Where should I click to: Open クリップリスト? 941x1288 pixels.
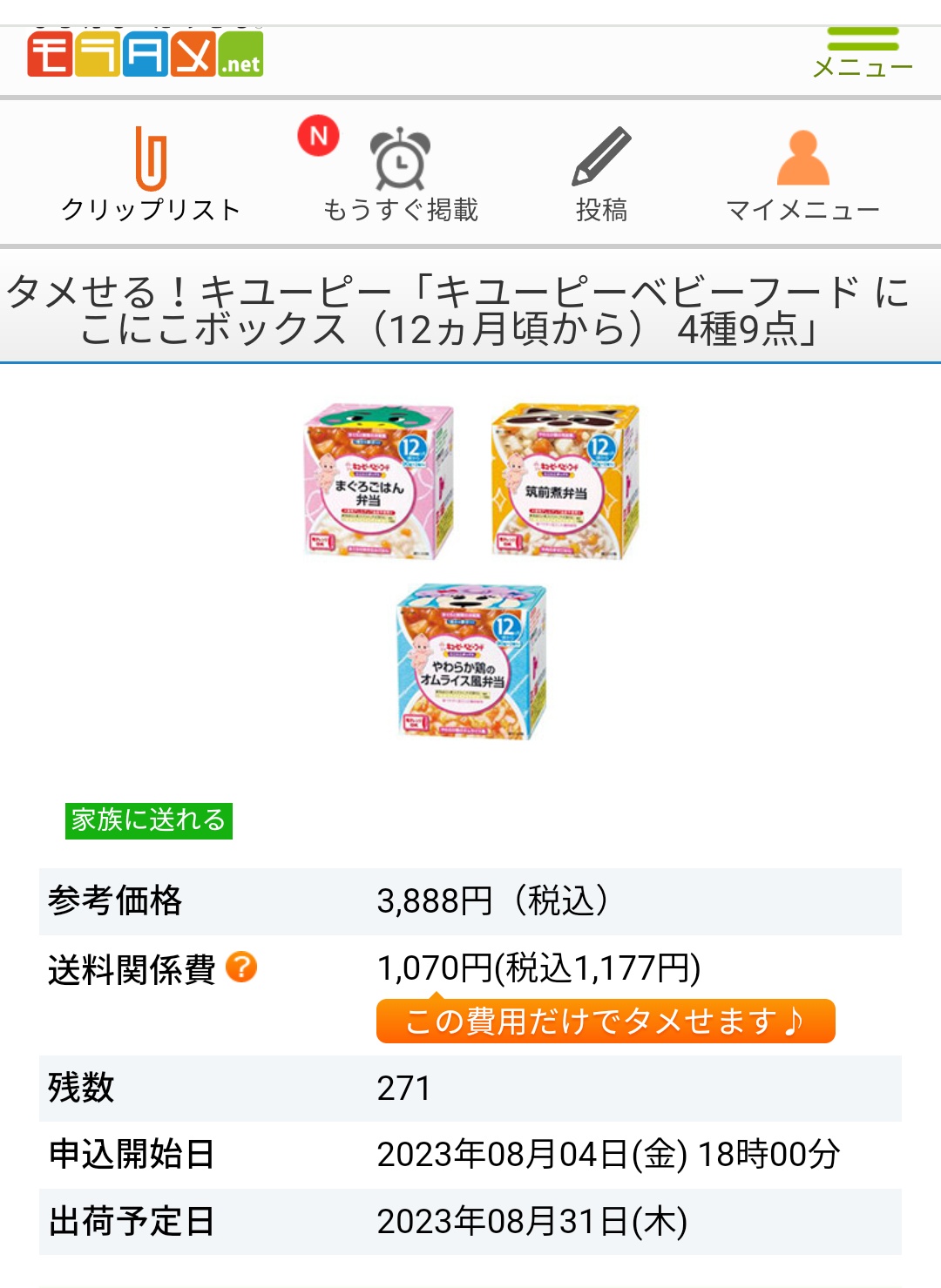(151, 174)
